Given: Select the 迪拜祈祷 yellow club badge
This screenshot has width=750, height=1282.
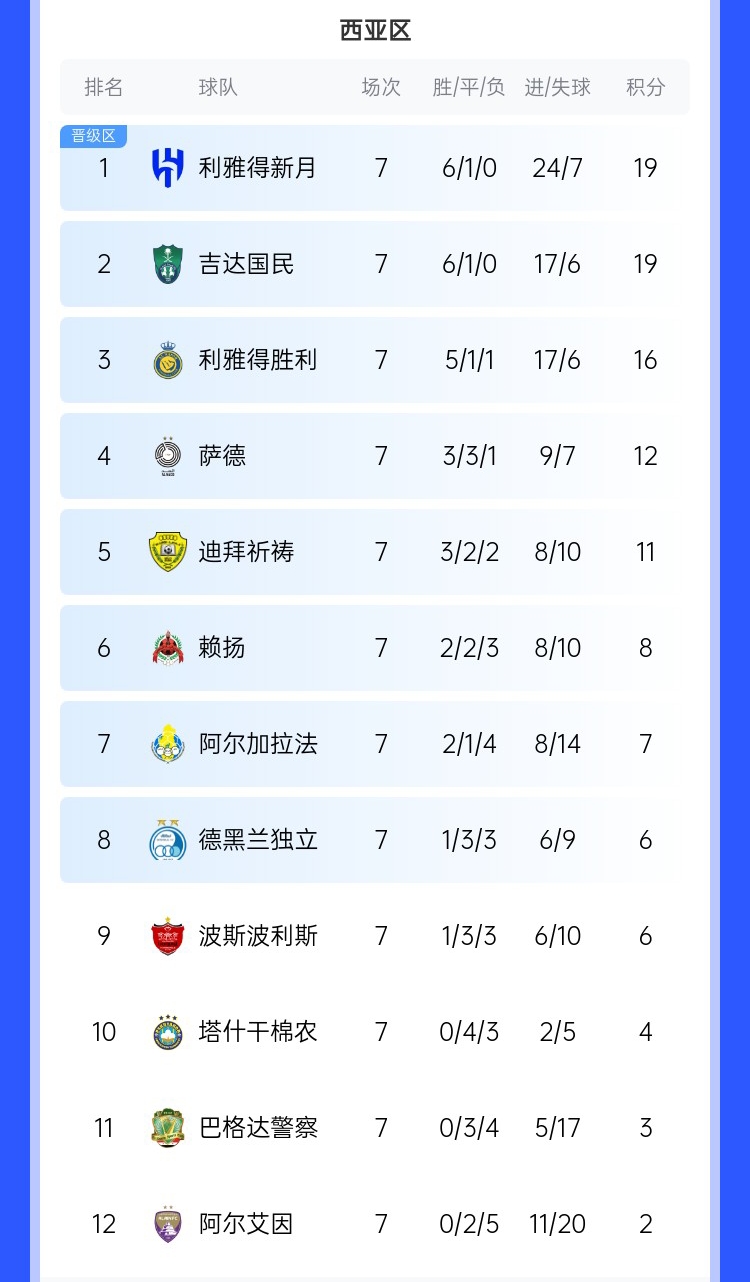Looking at the screenshot, I should 167,552.
